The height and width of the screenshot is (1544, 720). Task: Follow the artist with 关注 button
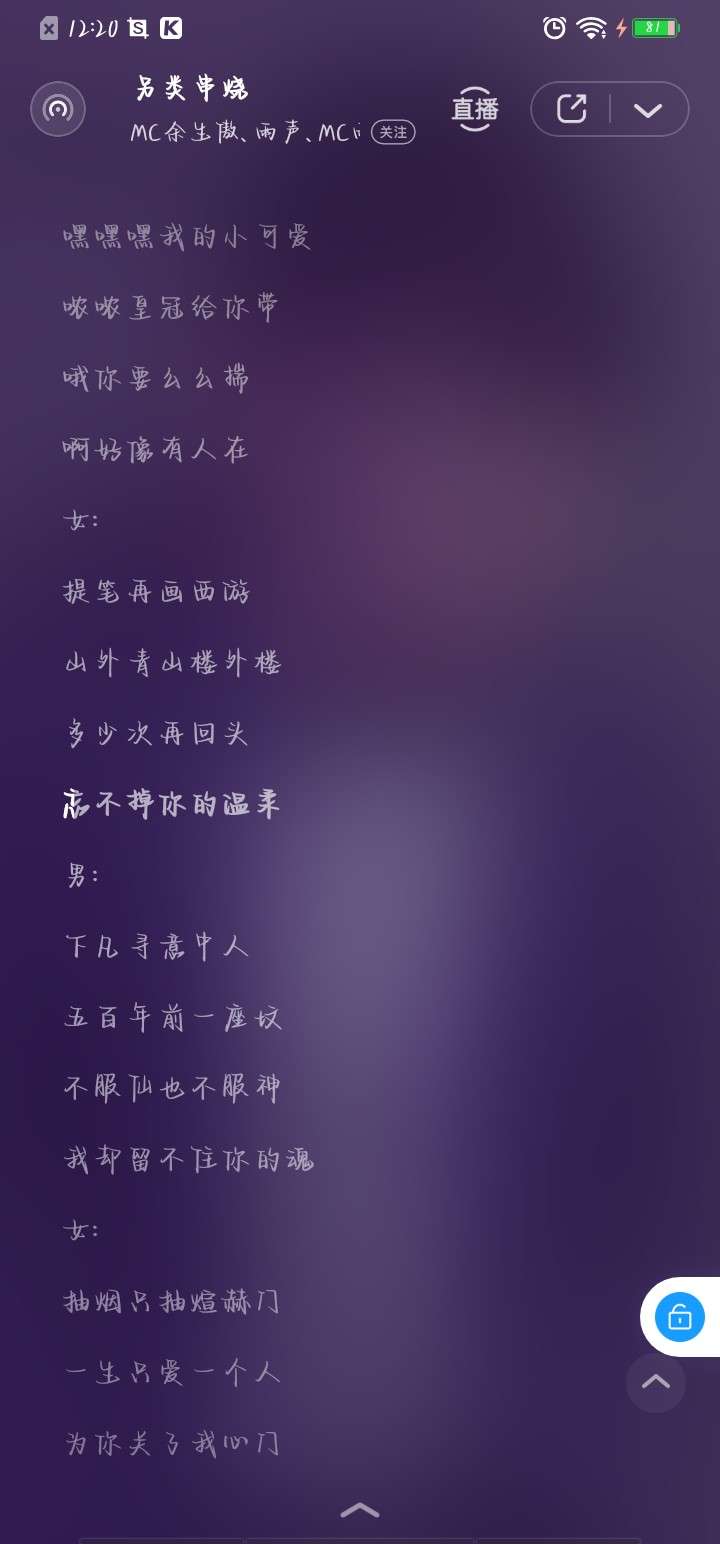tap(393, 132)
